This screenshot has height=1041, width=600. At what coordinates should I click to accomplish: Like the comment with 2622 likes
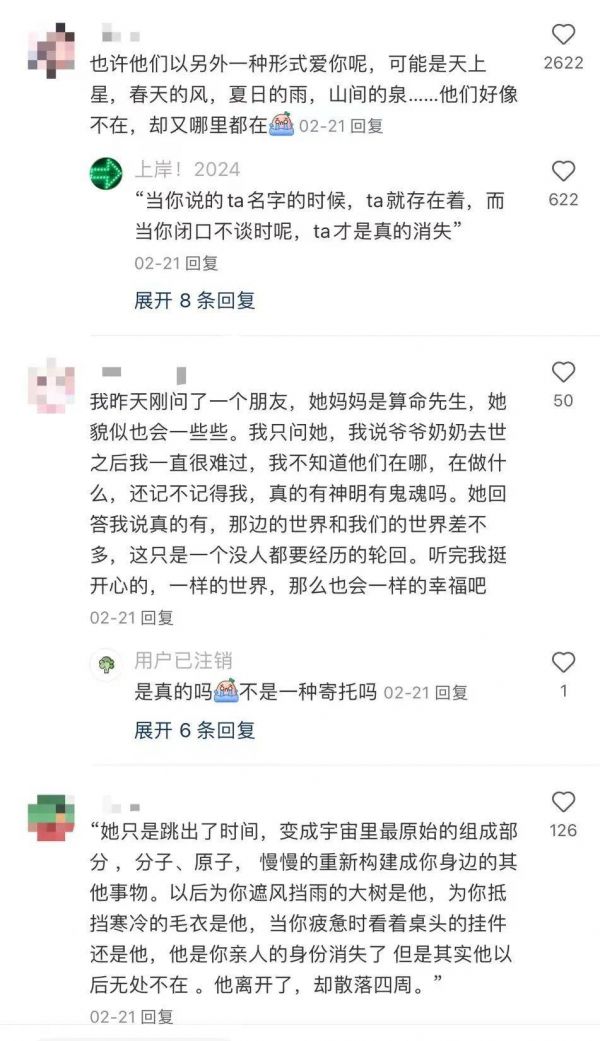564,35
